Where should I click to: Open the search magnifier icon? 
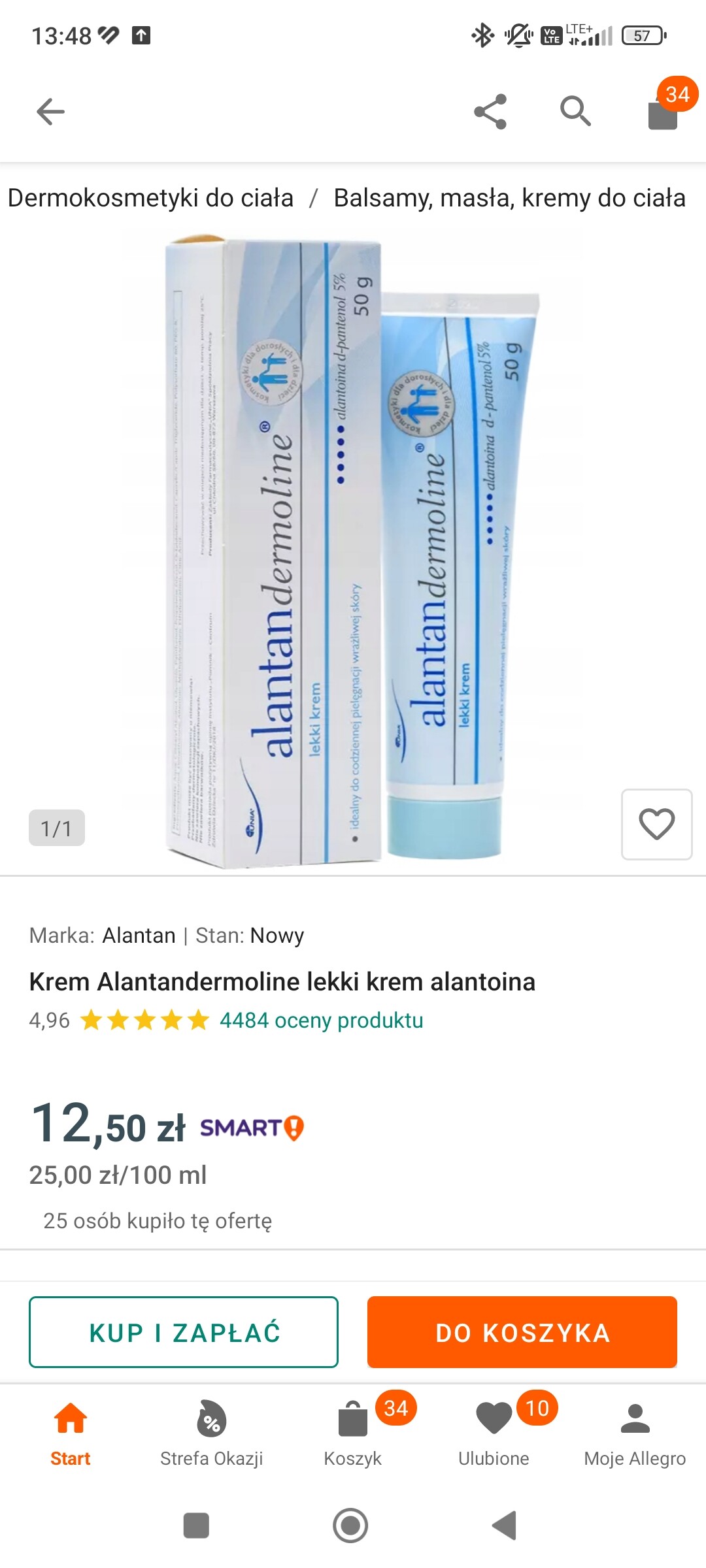tap(575, 112)
